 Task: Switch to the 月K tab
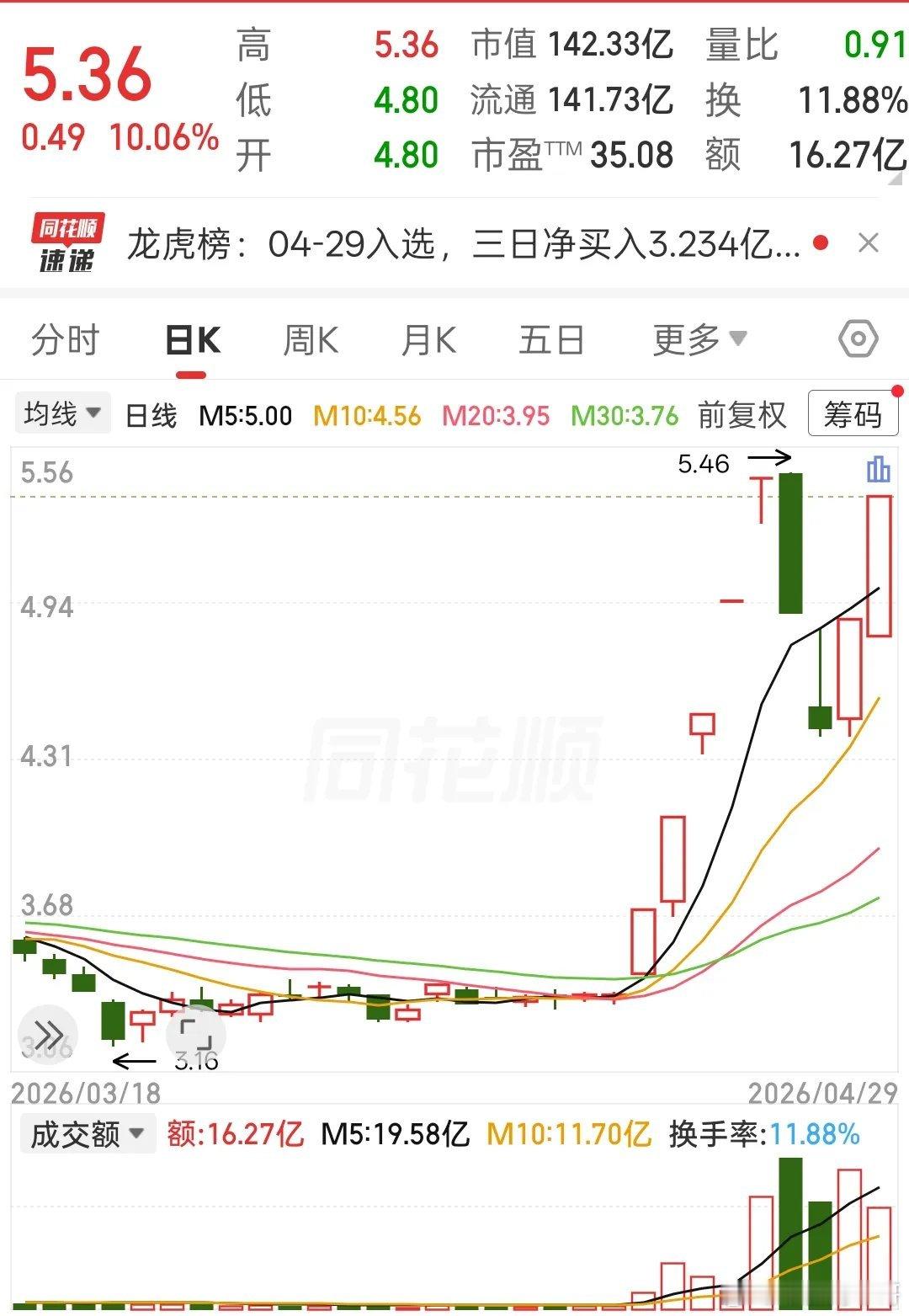click(428, 340)
